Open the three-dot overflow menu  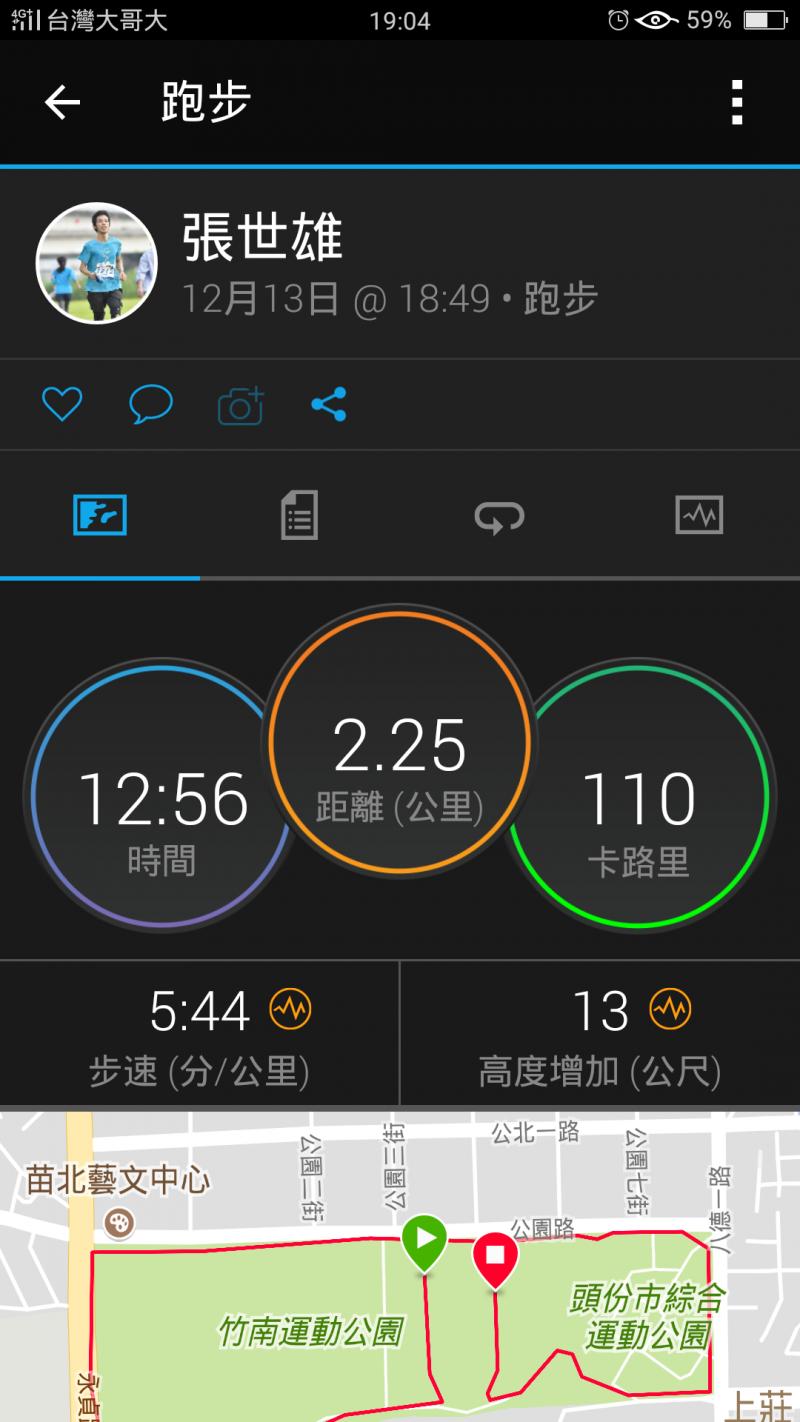click(737, 102)
